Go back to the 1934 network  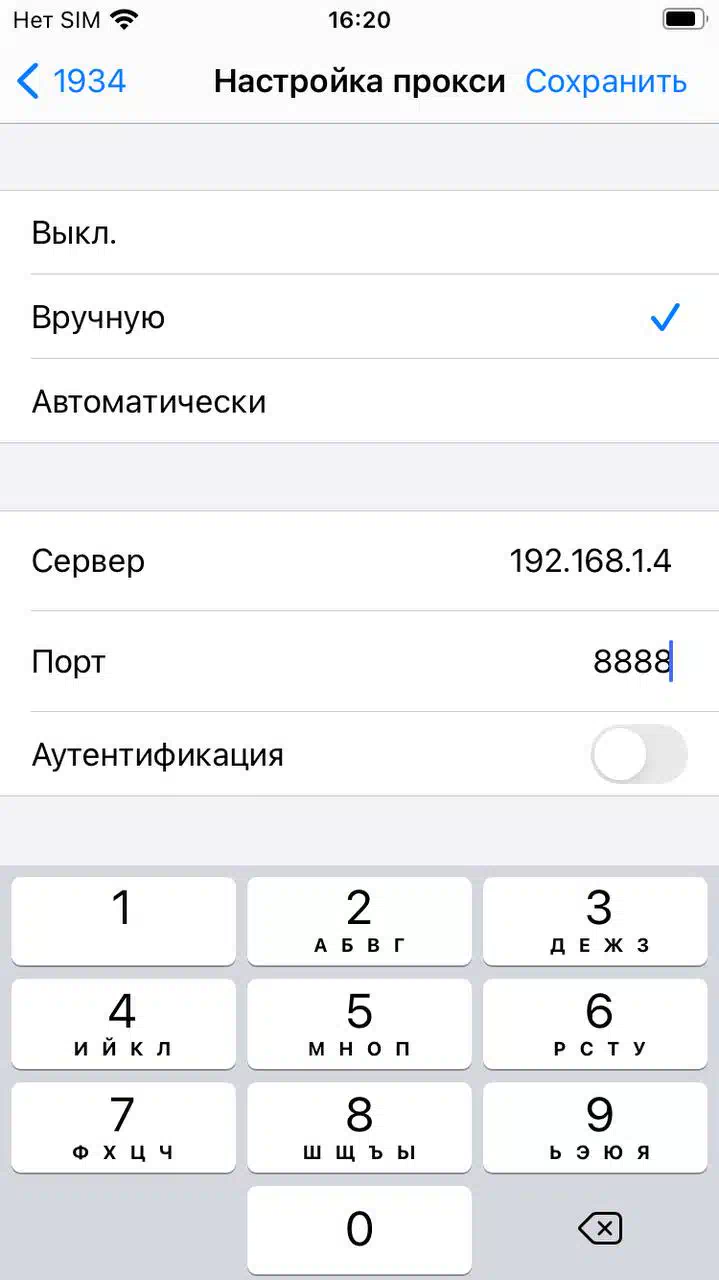point(72,81)
